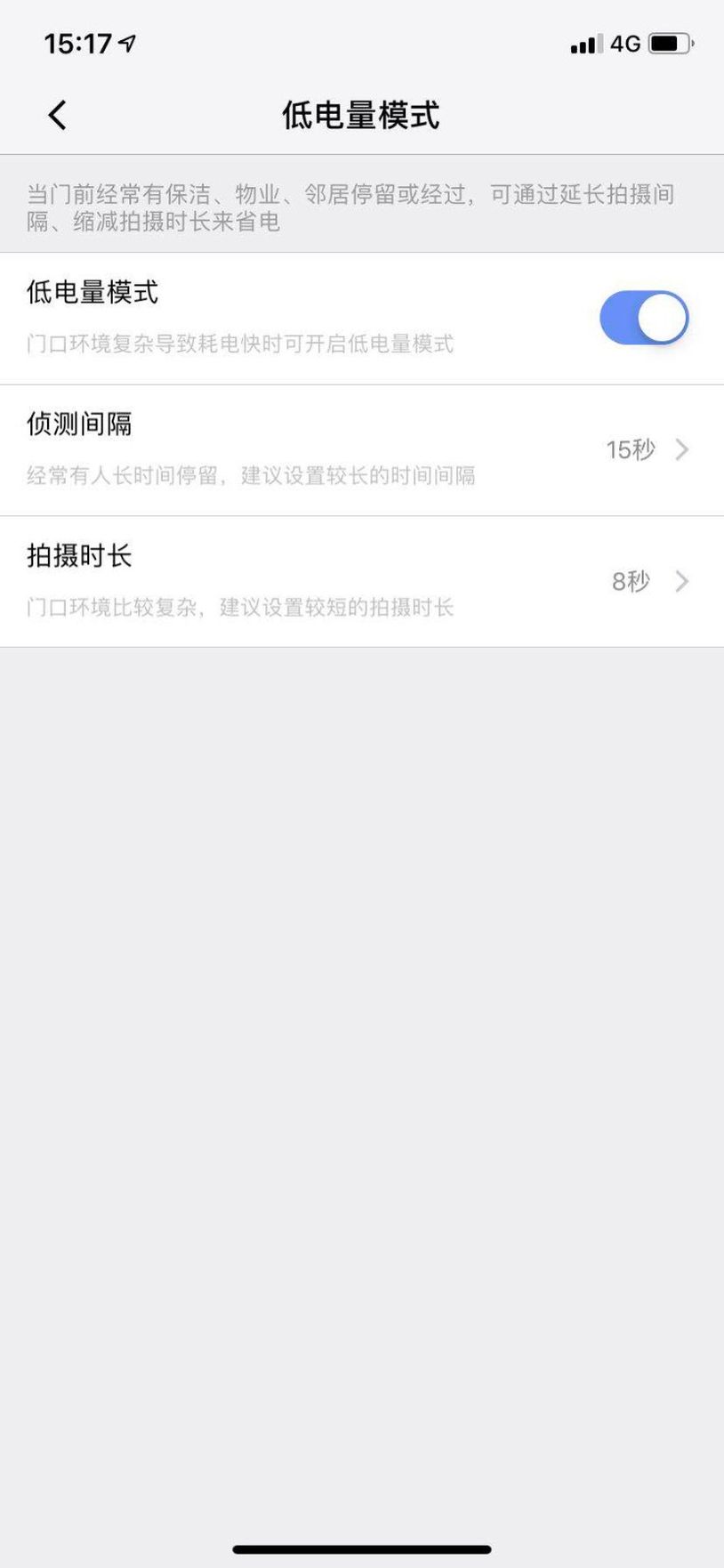This screenshot has height=1568, width=724.
Task: Open the 拍摄时长 setting row
Action: tap(361, 581)
